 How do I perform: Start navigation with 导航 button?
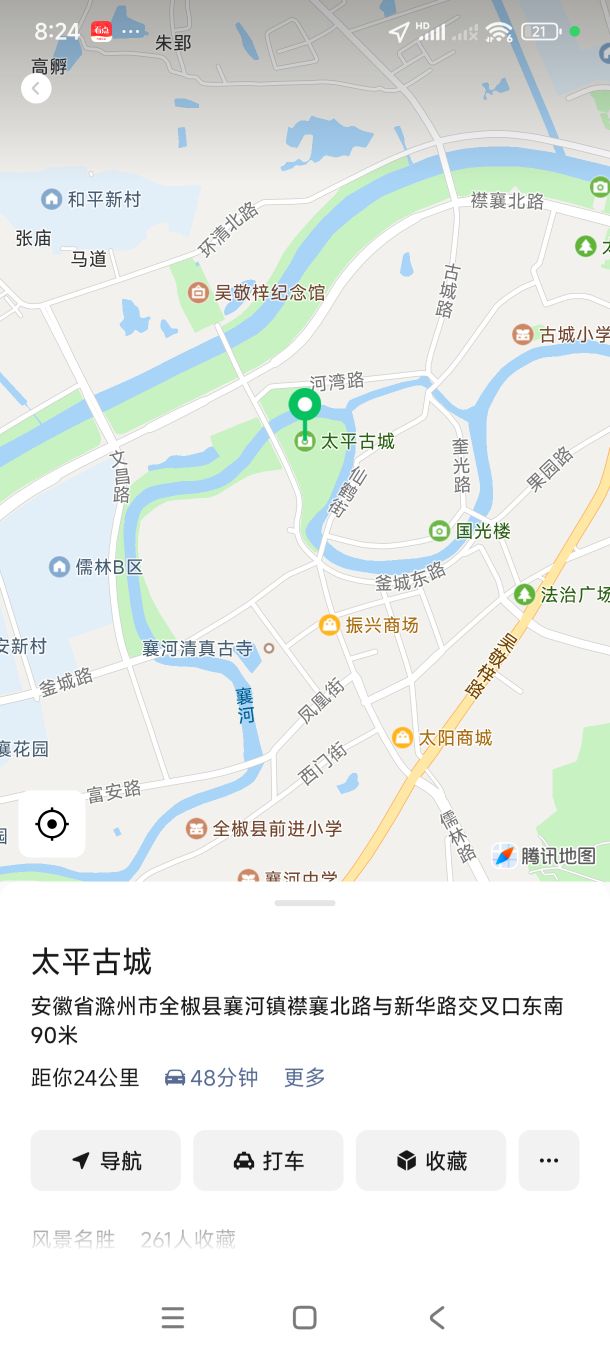click(106, 1160)
